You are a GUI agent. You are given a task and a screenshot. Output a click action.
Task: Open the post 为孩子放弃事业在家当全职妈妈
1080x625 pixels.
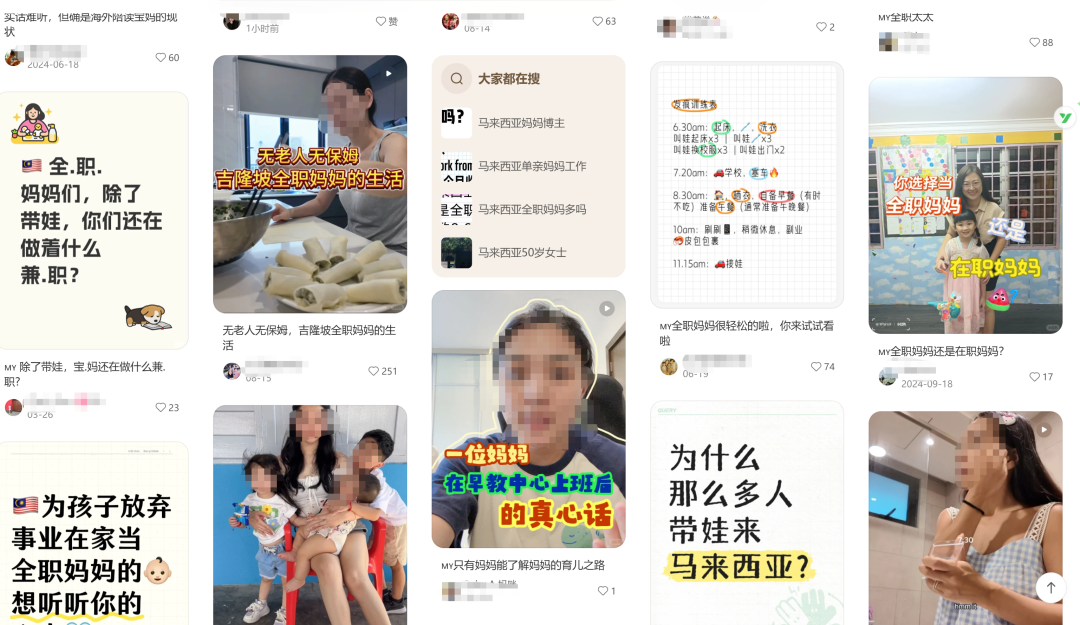(x=94, y=533)
